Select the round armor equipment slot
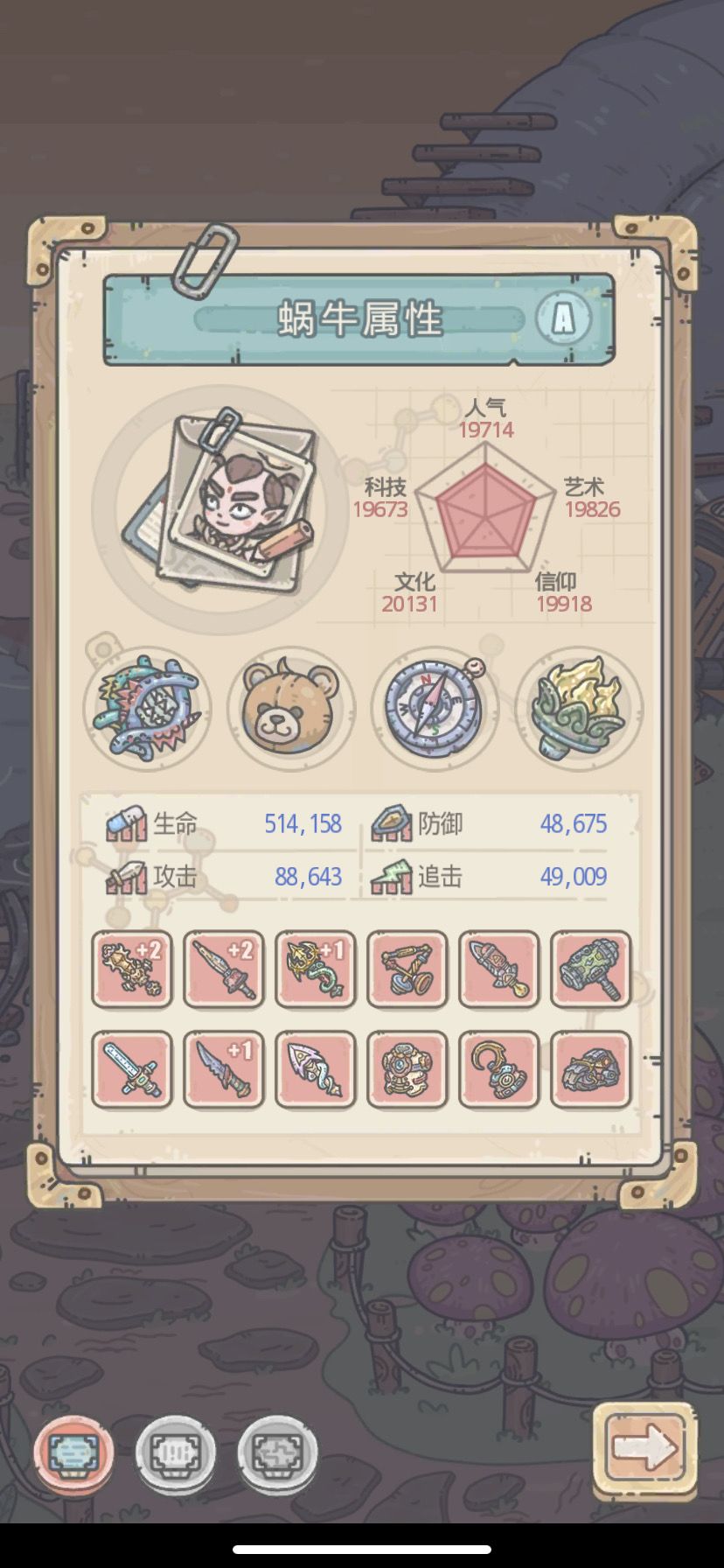Viewport: 724px width, 1568px height. [x=407, y=1069]
